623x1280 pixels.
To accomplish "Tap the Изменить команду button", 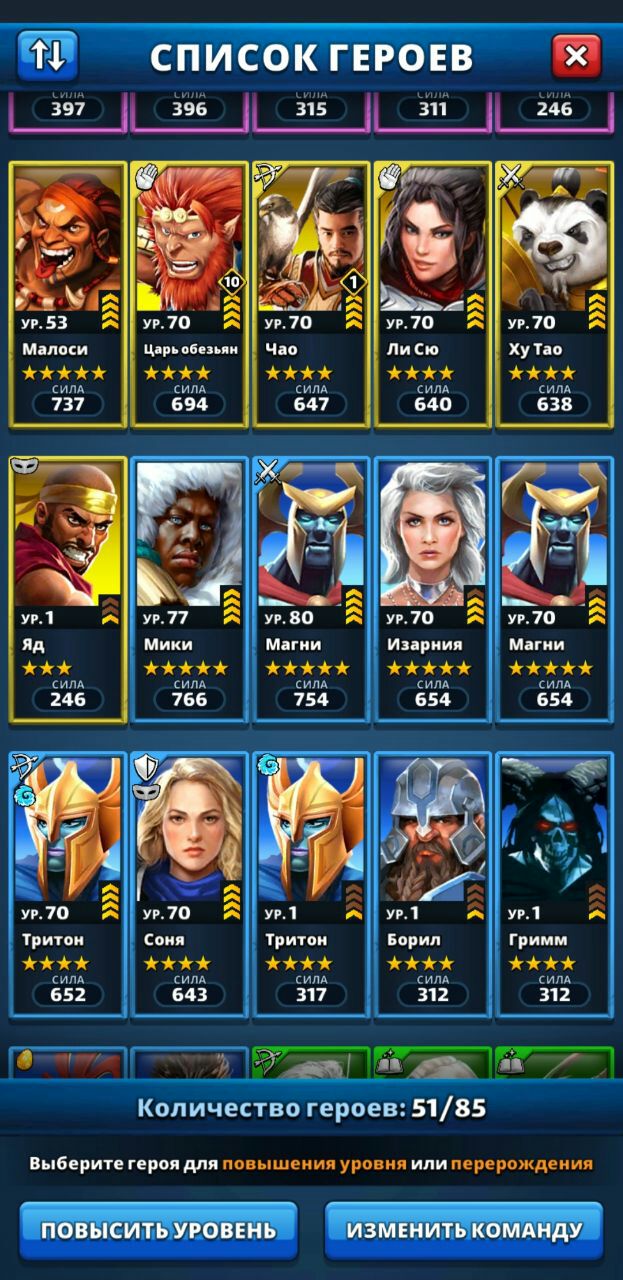I will tap(464, 1229).
